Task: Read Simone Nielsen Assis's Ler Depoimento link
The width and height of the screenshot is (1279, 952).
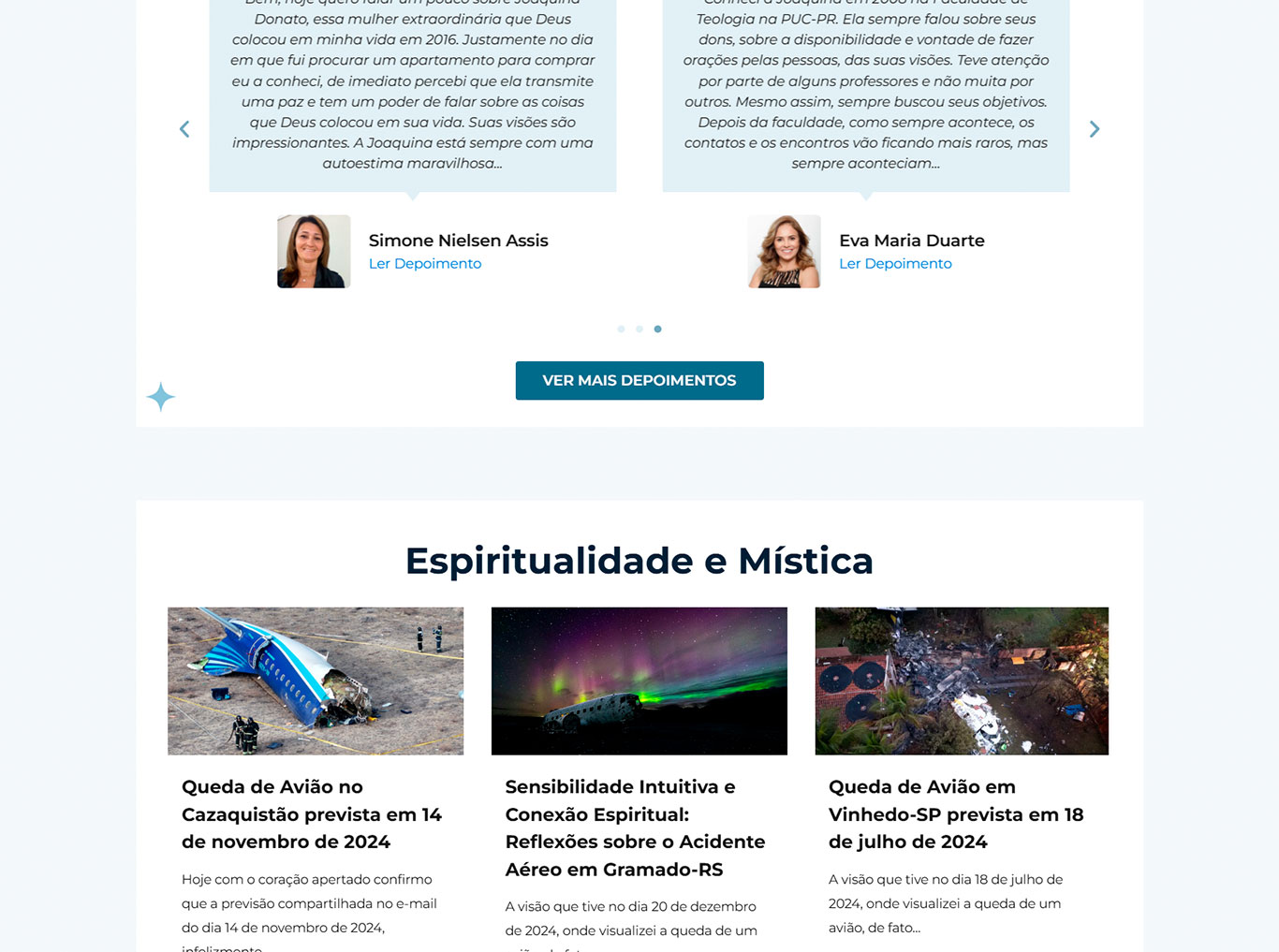Action: pos(425,264)
